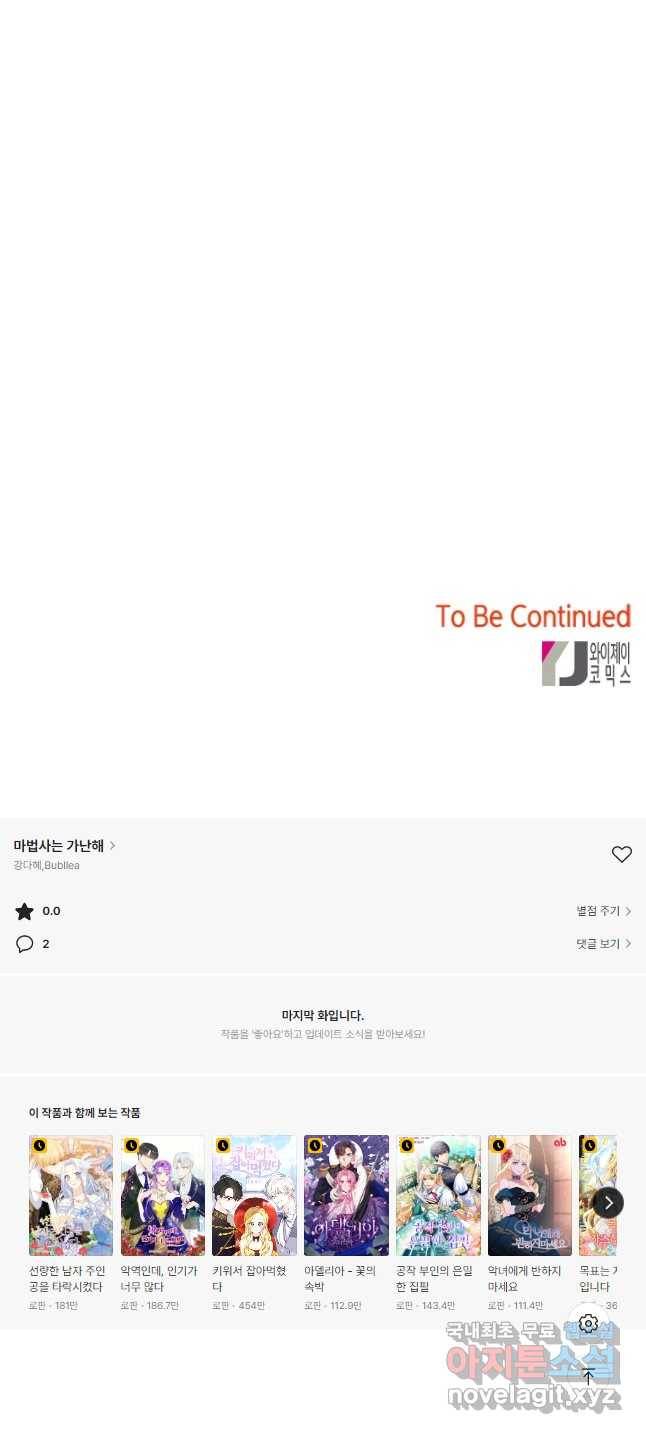This screenshot has height=1434, width=646.
Task: Open 댓글 보기 to view comments
Action: coord(603,943)
